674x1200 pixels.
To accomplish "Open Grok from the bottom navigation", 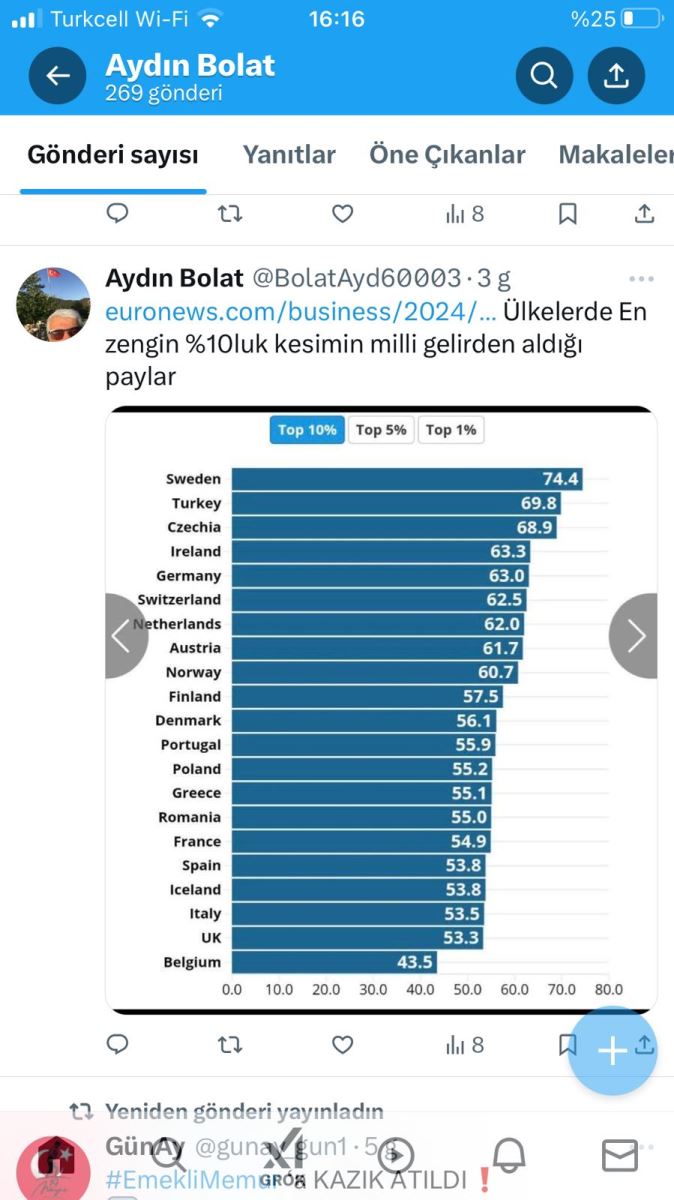I will (x=283, y=1157).
